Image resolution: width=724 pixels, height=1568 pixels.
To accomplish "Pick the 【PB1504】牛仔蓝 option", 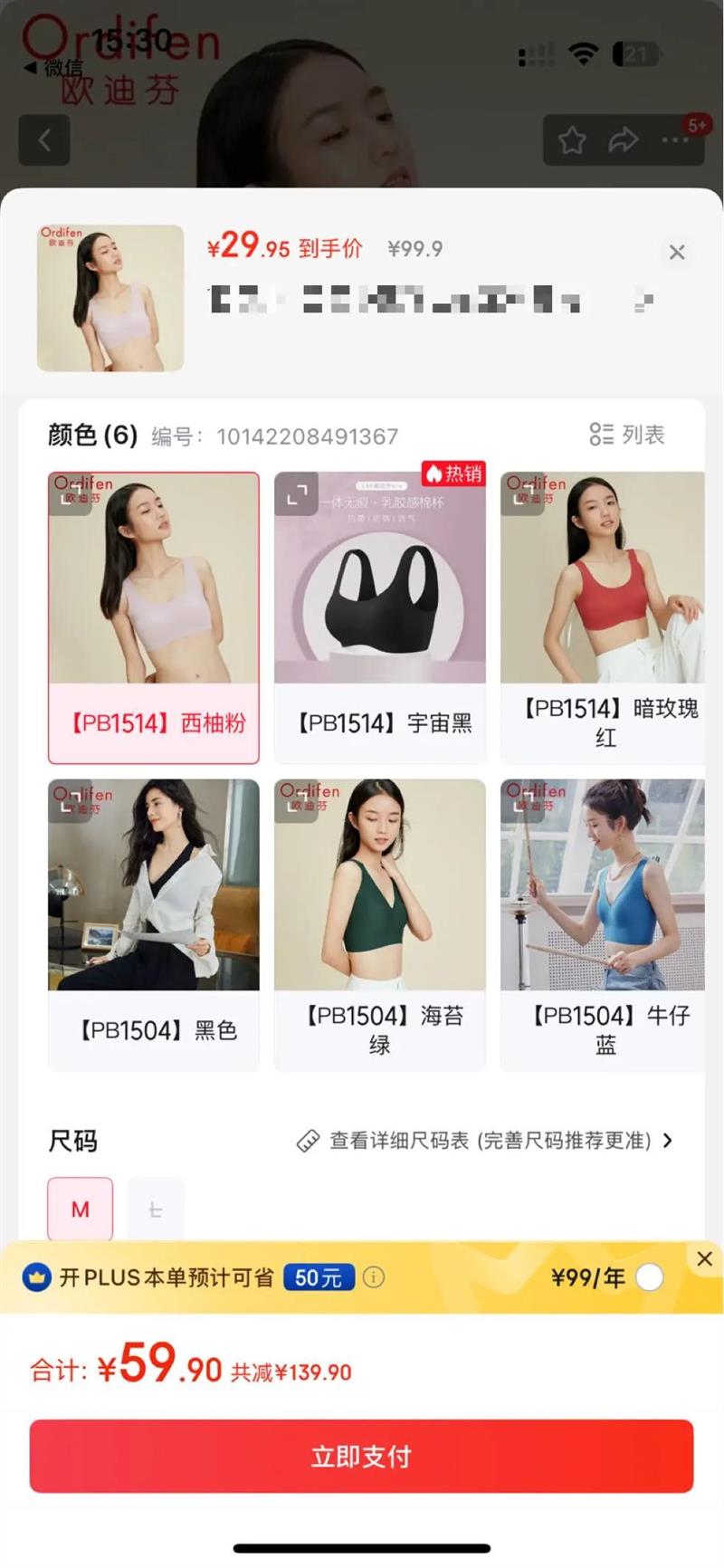I will point(603,924).
